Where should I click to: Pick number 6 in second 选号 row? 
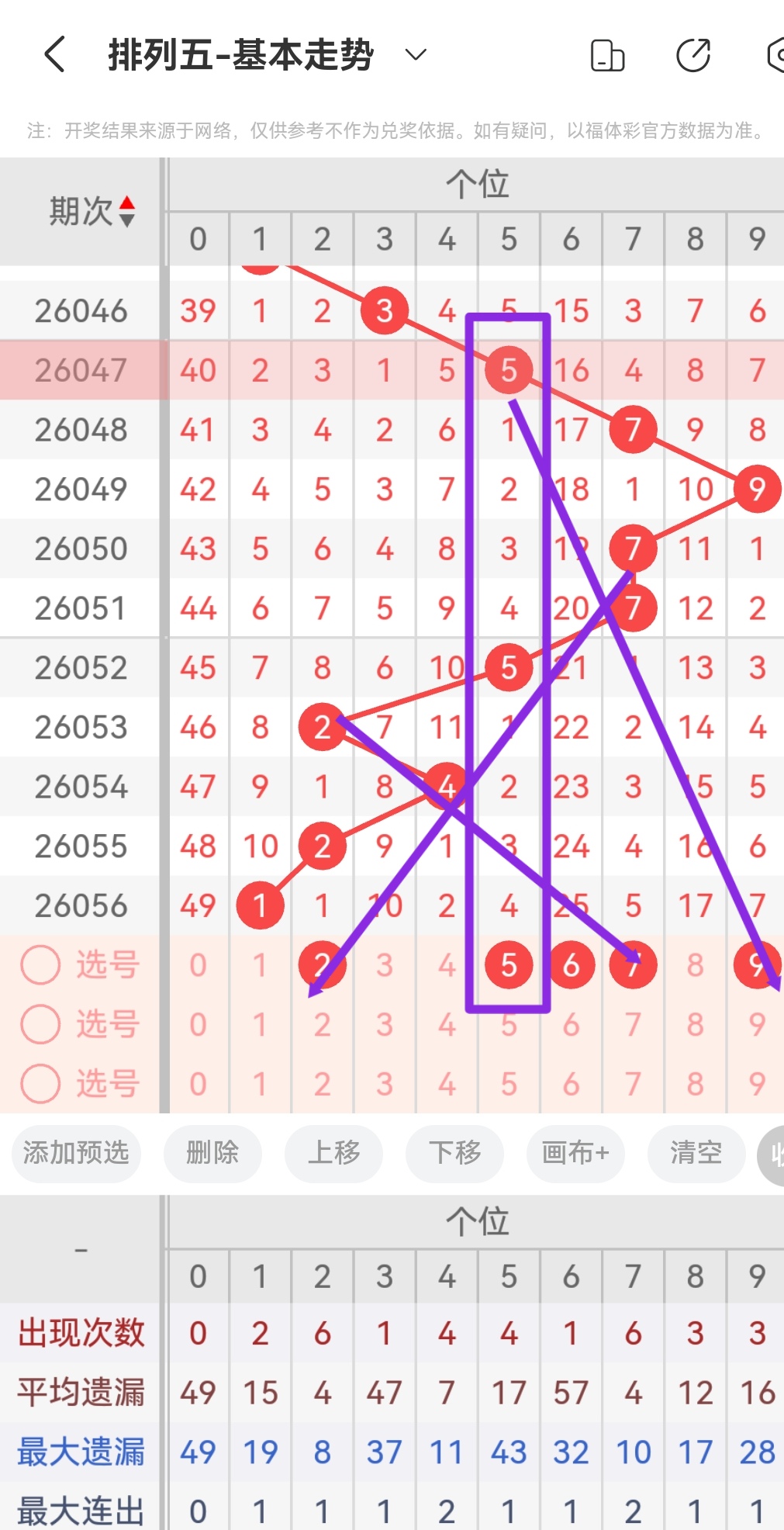point(571,1025)
